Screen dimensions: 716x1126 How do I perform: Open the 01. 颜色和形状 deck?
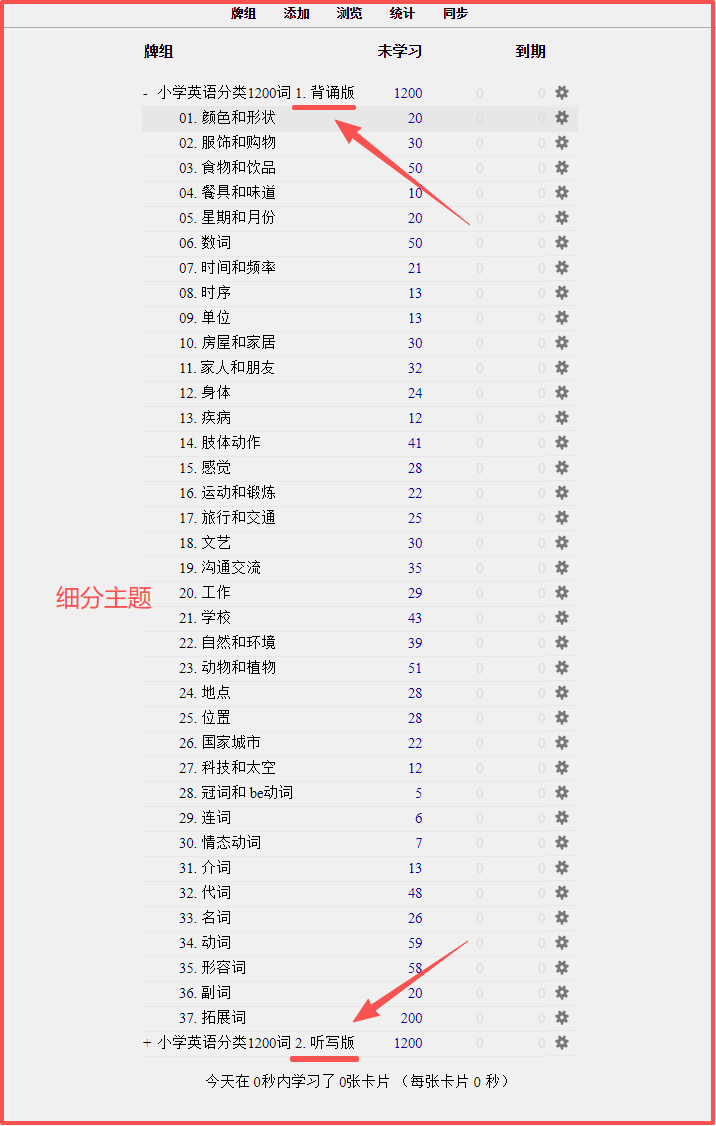coord(228,118)
